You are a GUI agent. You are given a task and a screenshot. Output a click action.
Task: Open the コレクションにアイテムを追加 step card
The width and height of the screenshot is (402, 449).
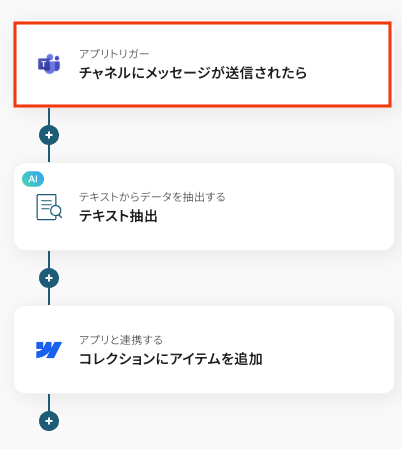(204, 349)
